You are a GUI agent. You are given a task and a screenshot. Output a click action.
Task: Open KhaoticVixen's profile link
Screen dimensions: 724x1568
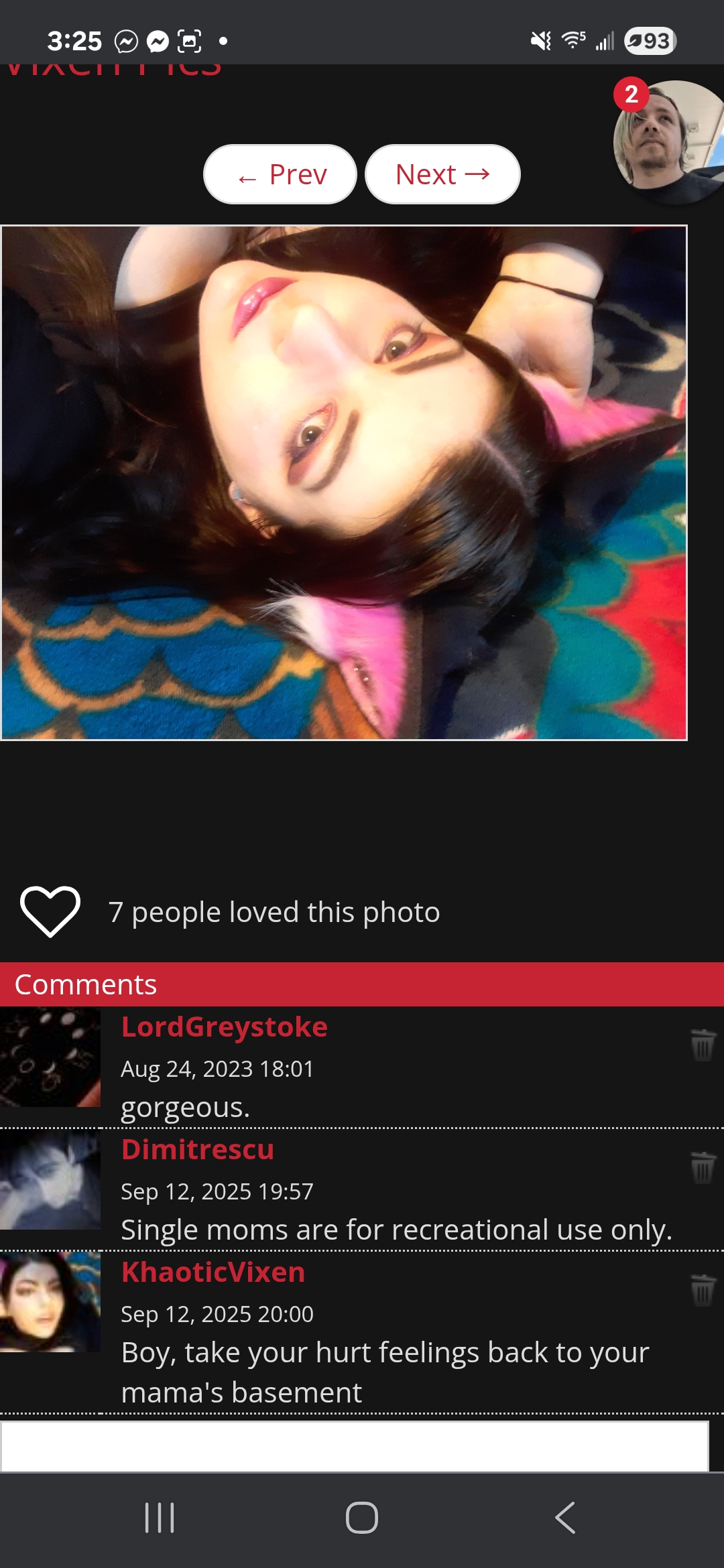[x=213, y=1272]
